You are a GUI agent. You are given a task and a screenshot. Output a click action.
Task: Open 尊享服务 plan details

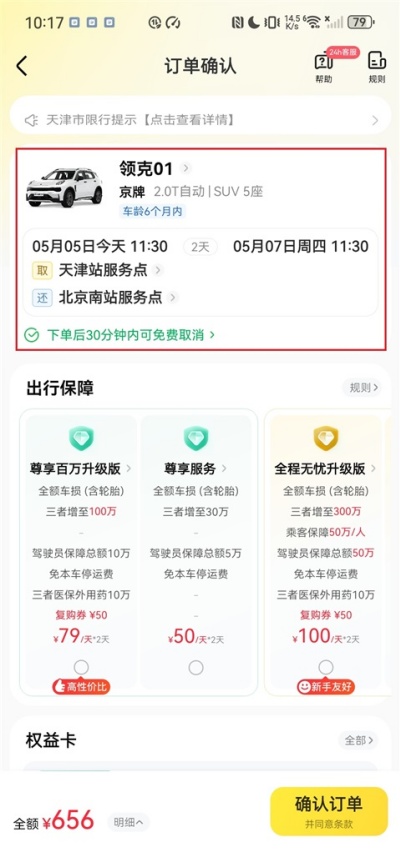tap(195, 469)
